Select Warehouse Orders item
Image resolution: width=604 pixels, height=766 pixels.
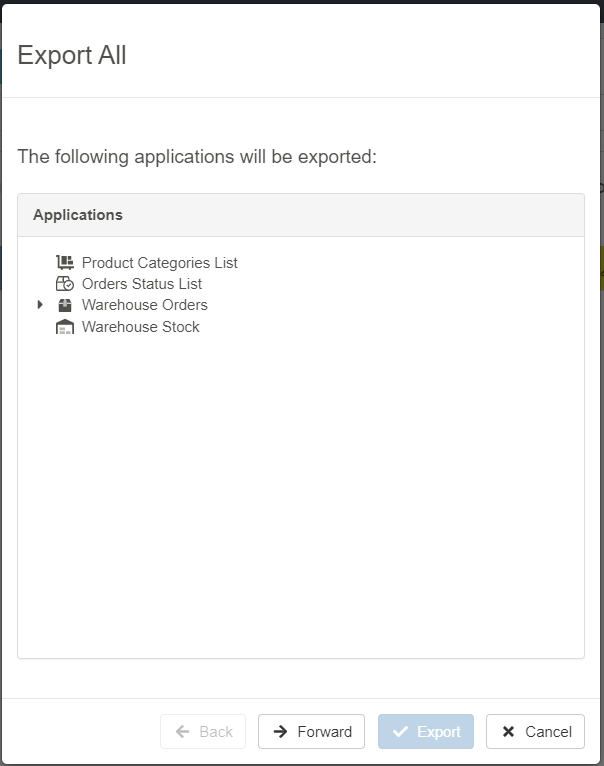click(144, 305)
